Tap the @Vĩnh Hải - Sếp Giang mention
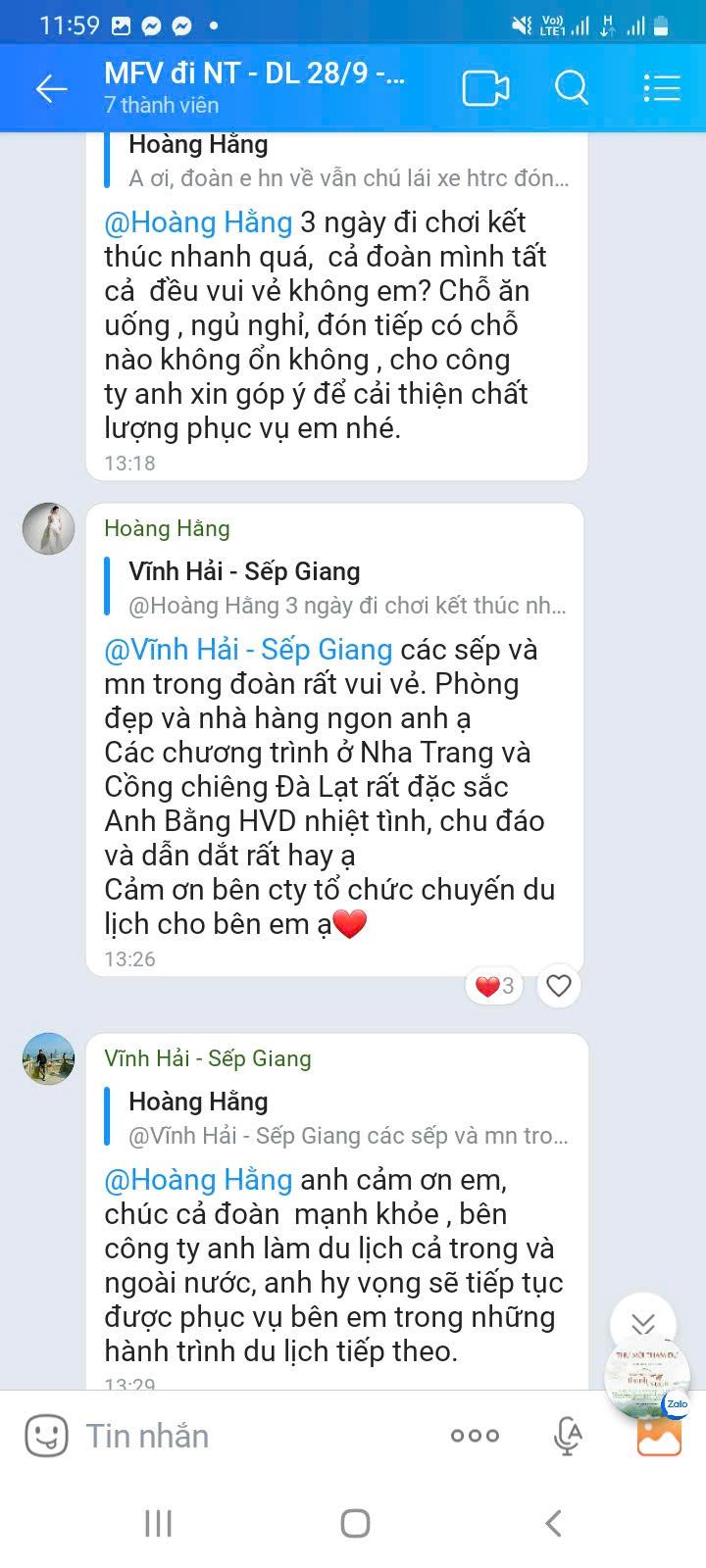 click(x=248, y=650)
